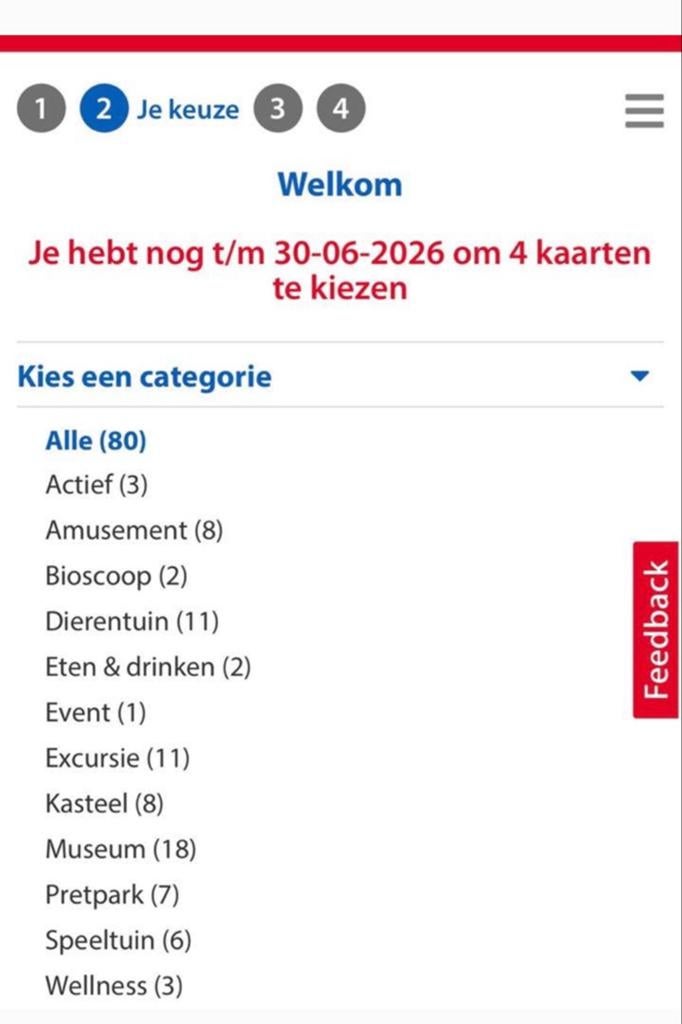Select Eten & drinken (2)

click(148, 667)
